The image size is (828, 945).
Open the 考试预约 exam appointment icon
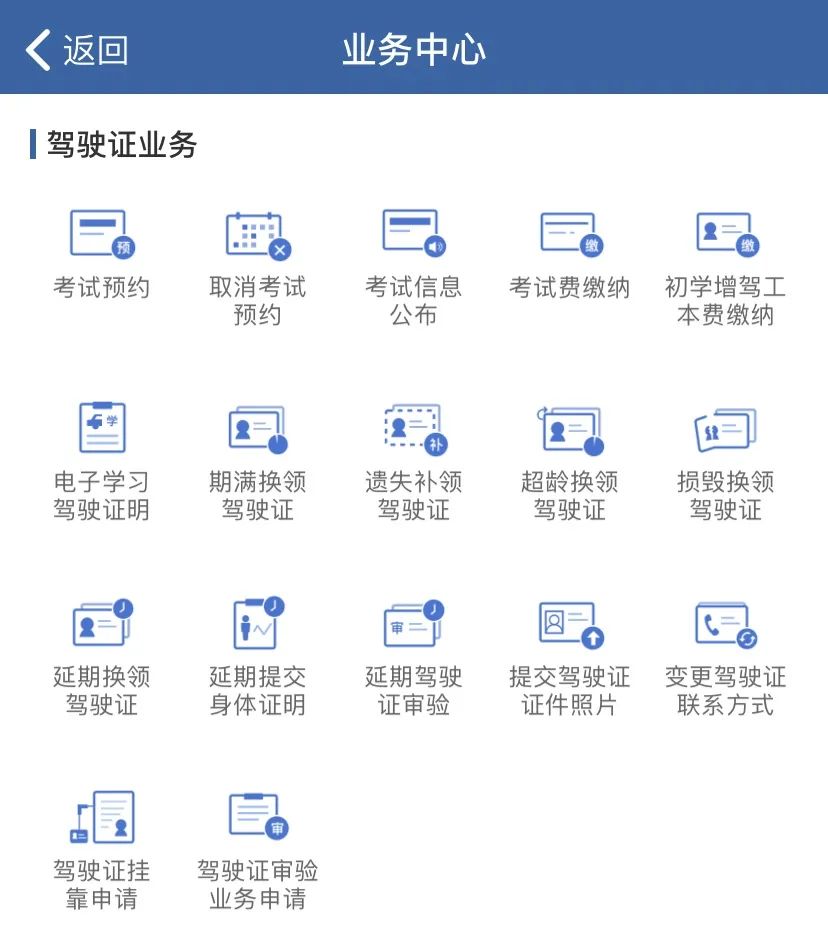click(x=98, y=238)
